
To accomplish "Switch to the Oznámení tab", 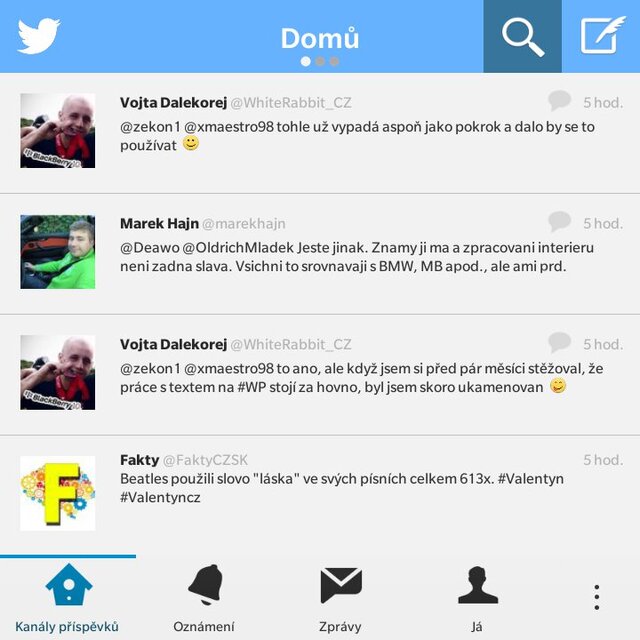I will pos(205,597).
